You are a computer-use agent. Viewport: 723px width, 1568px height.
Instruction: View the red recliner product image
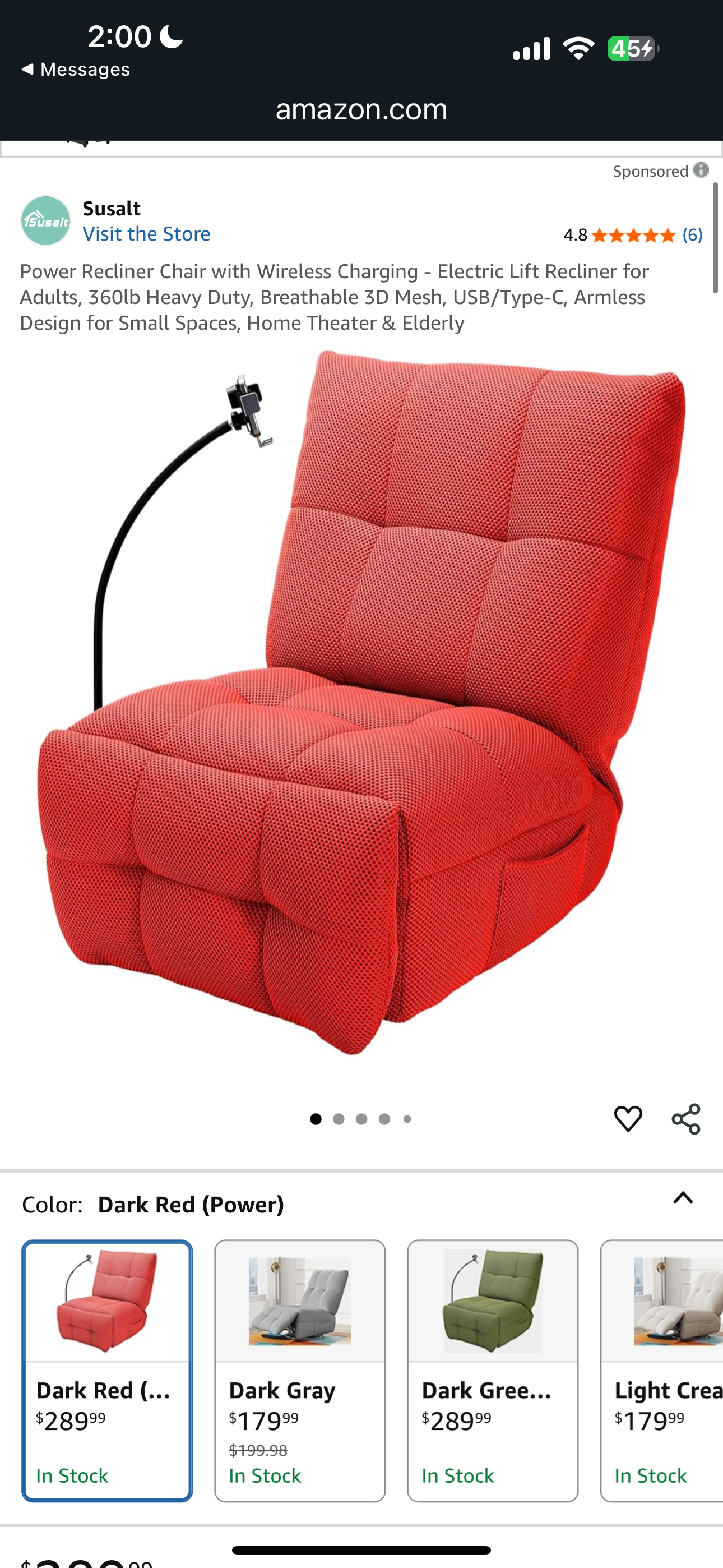[x=361, y=700]
